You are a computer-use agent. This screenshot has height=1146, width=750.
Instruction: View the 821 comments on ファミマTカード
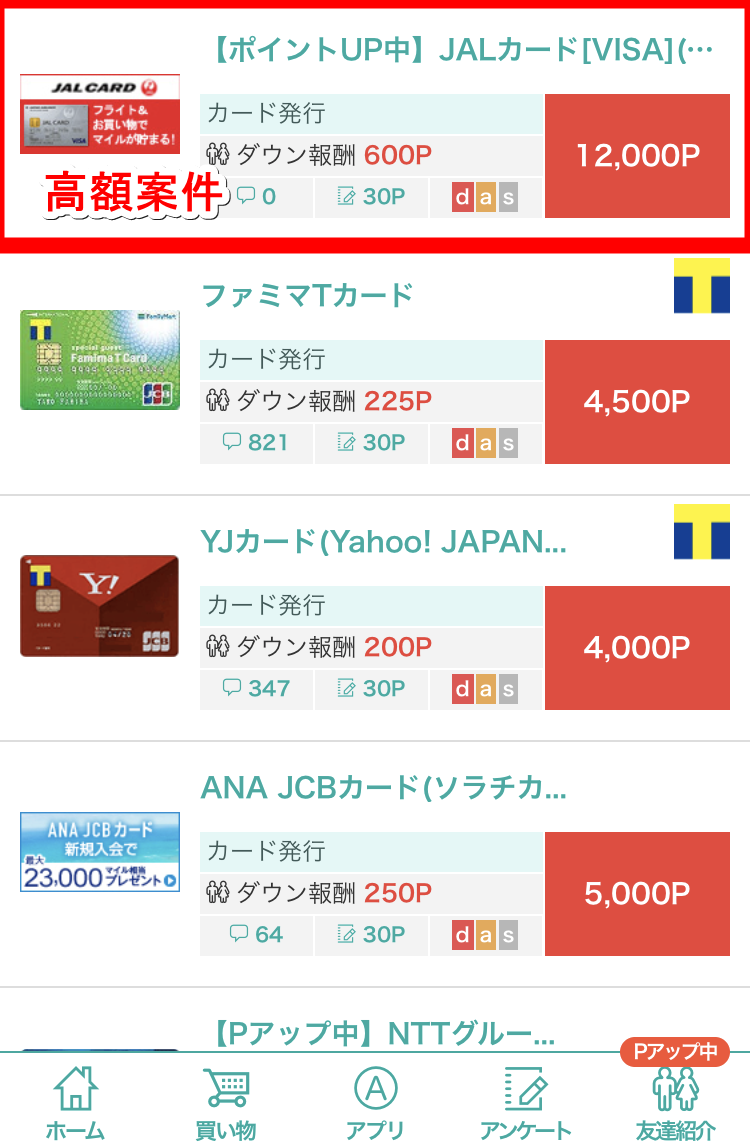click(256, 442)
